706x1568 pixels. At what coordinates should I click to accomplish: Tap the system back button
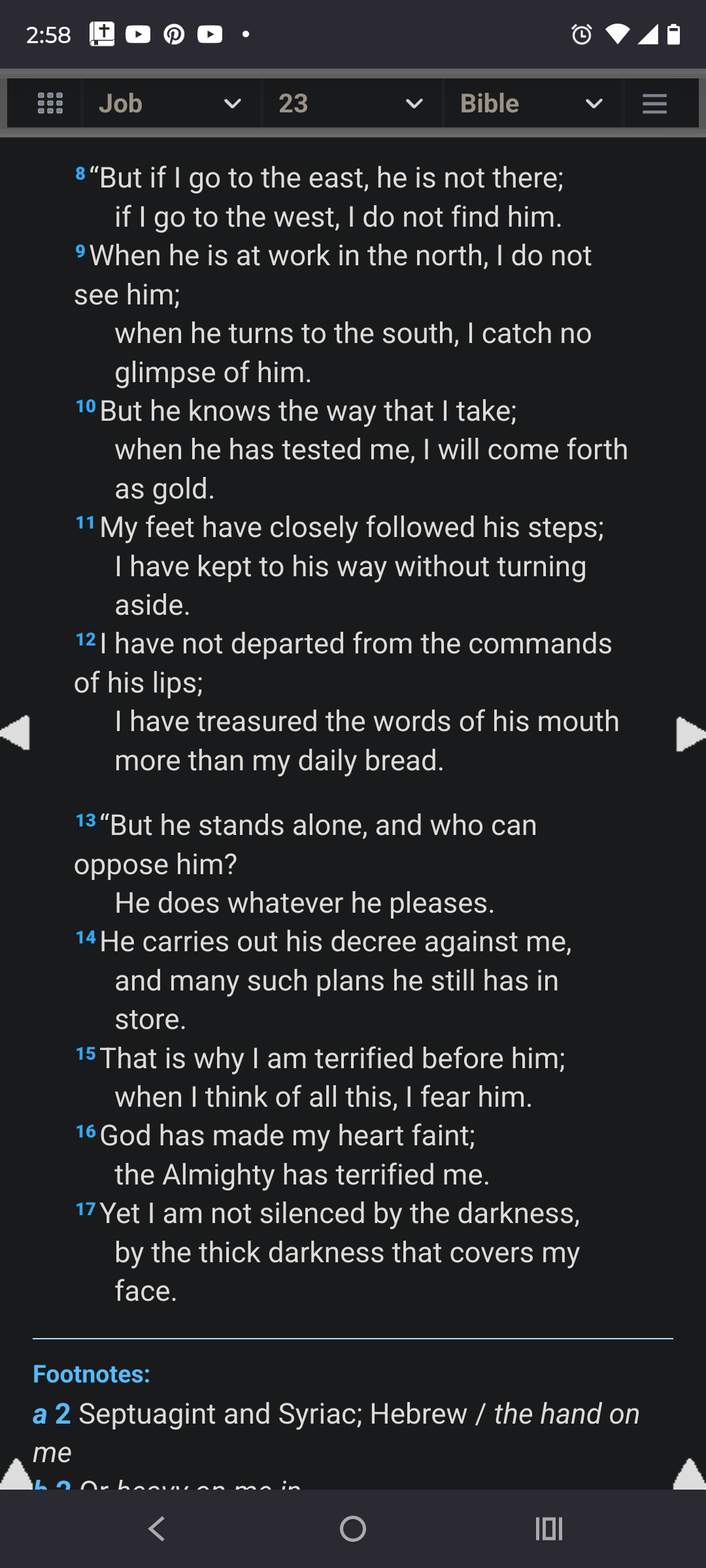point(157,1529)
